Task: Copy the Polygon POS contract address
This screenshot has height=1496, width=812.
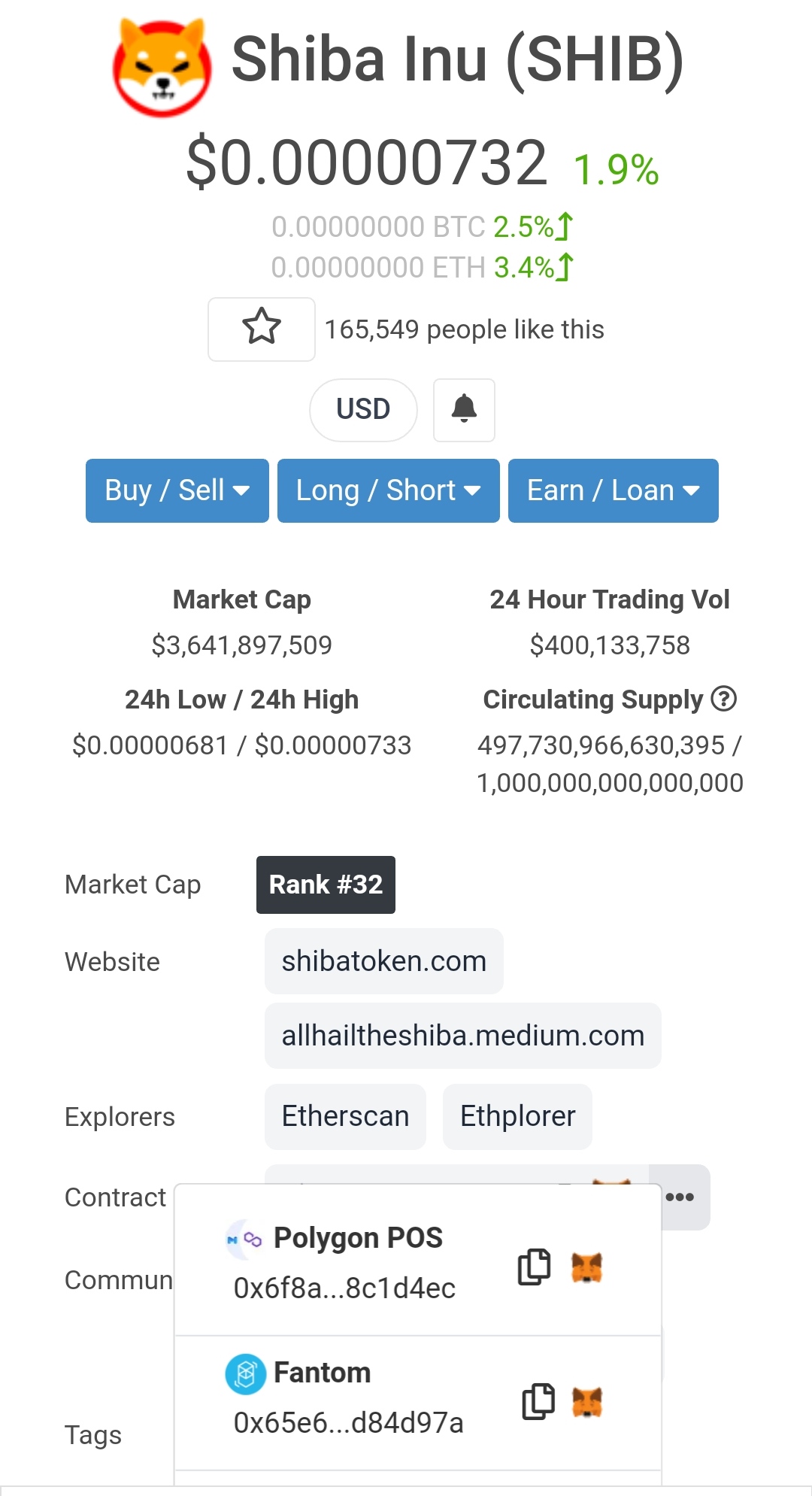Action: click(x=534, y=1267)
